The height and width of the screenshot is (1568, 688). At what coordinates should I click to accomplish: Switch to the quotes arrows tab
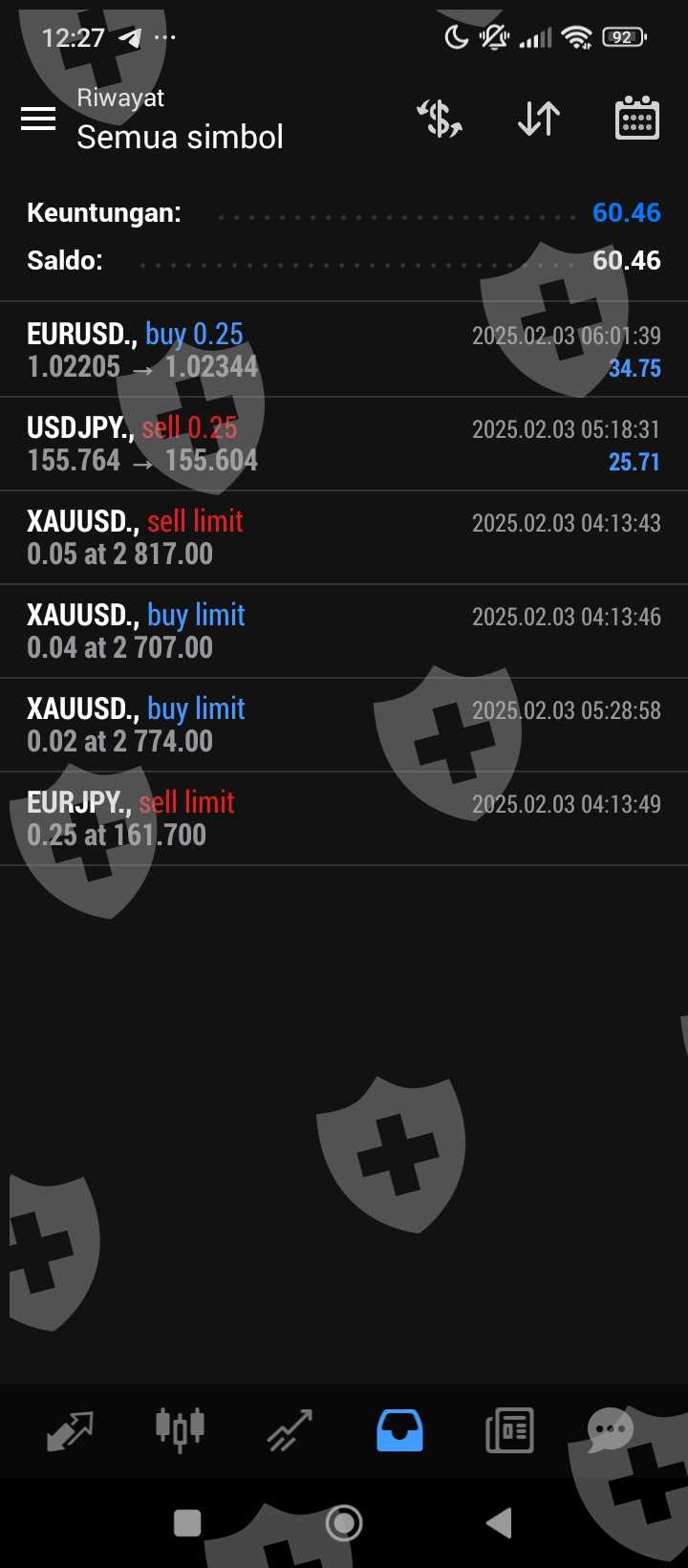[x=70, y=1430]
